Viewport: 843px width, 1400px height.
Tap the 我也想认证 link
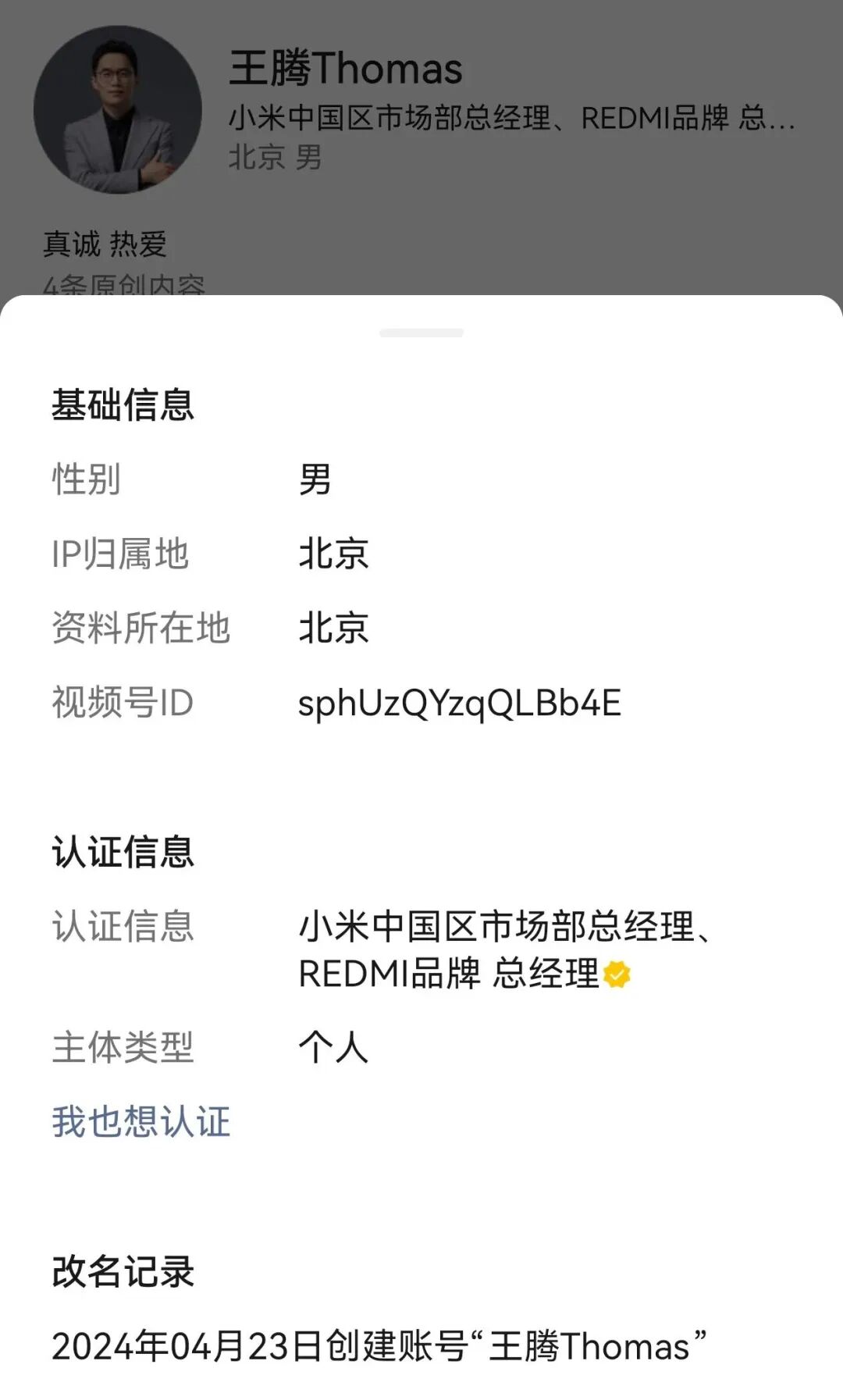tap(141, 1121)
